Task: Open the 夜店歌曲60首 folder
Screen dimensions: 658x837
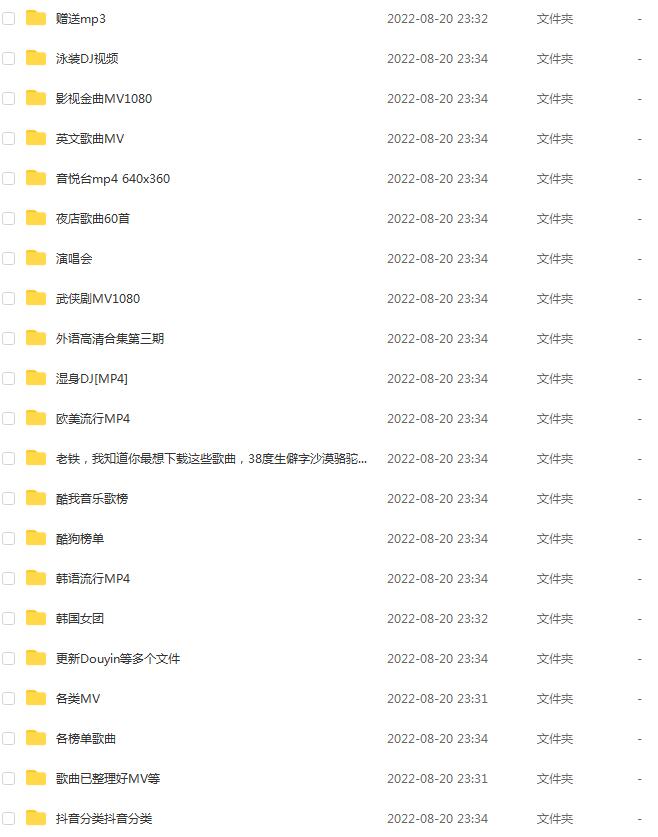Action: tap(93, 219)
